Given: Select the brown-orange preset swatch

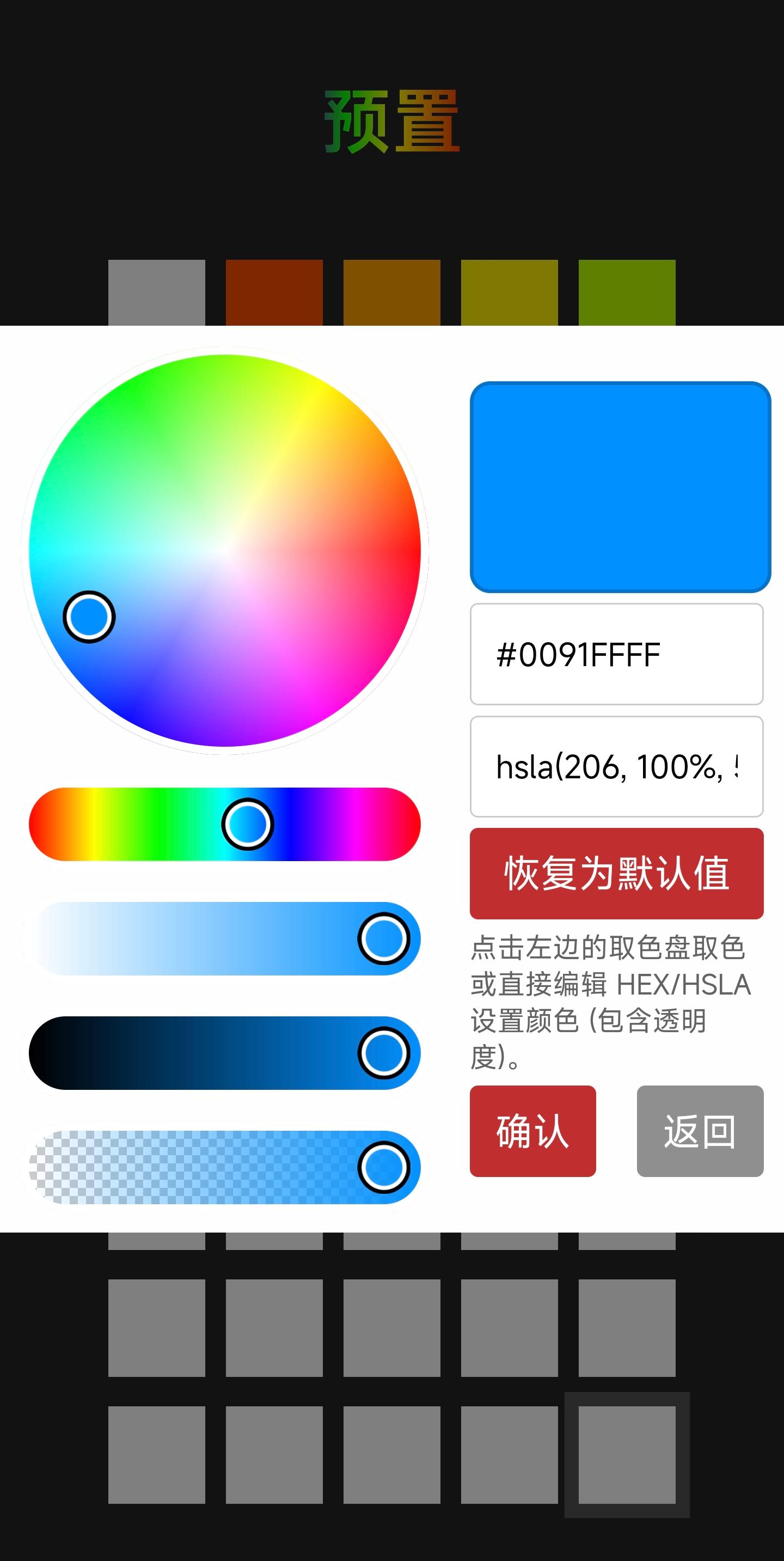Looking at the screenshot, I should tap(391, 292).
